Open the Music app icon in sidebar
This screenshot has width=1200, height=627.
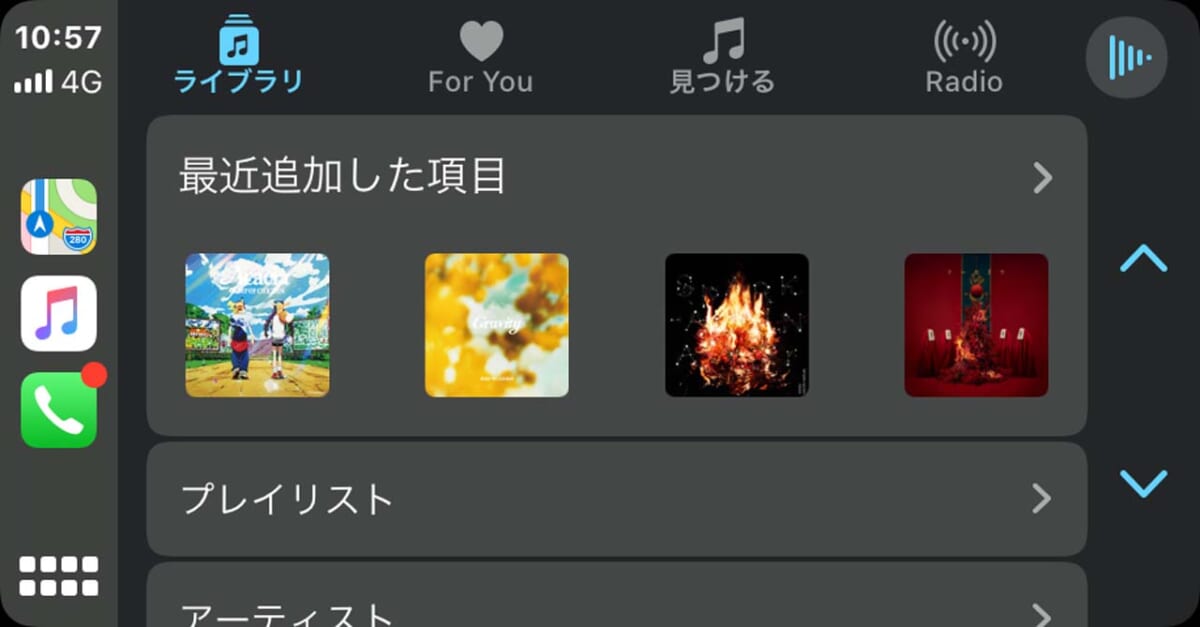[59, 313]
